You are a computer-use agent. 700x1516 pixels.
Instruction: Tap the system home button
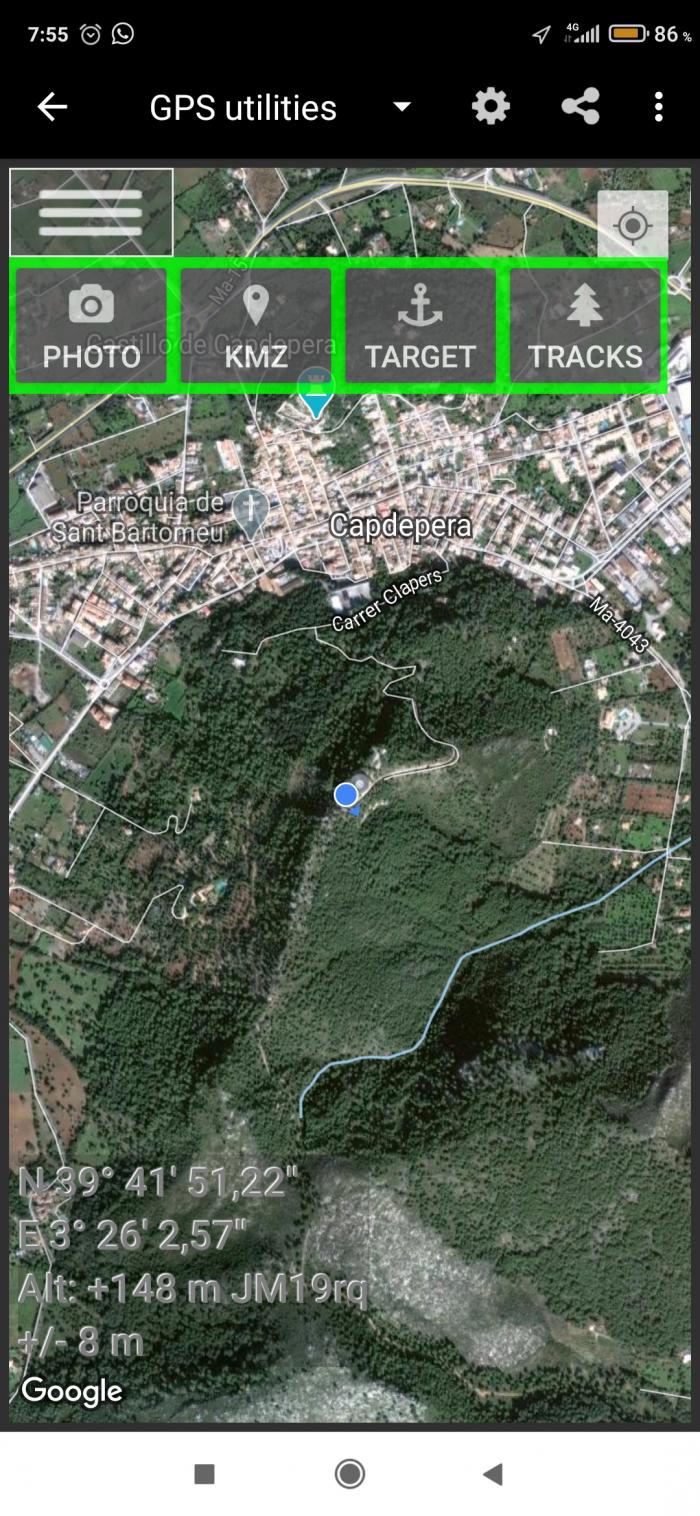click(350, 1473)
